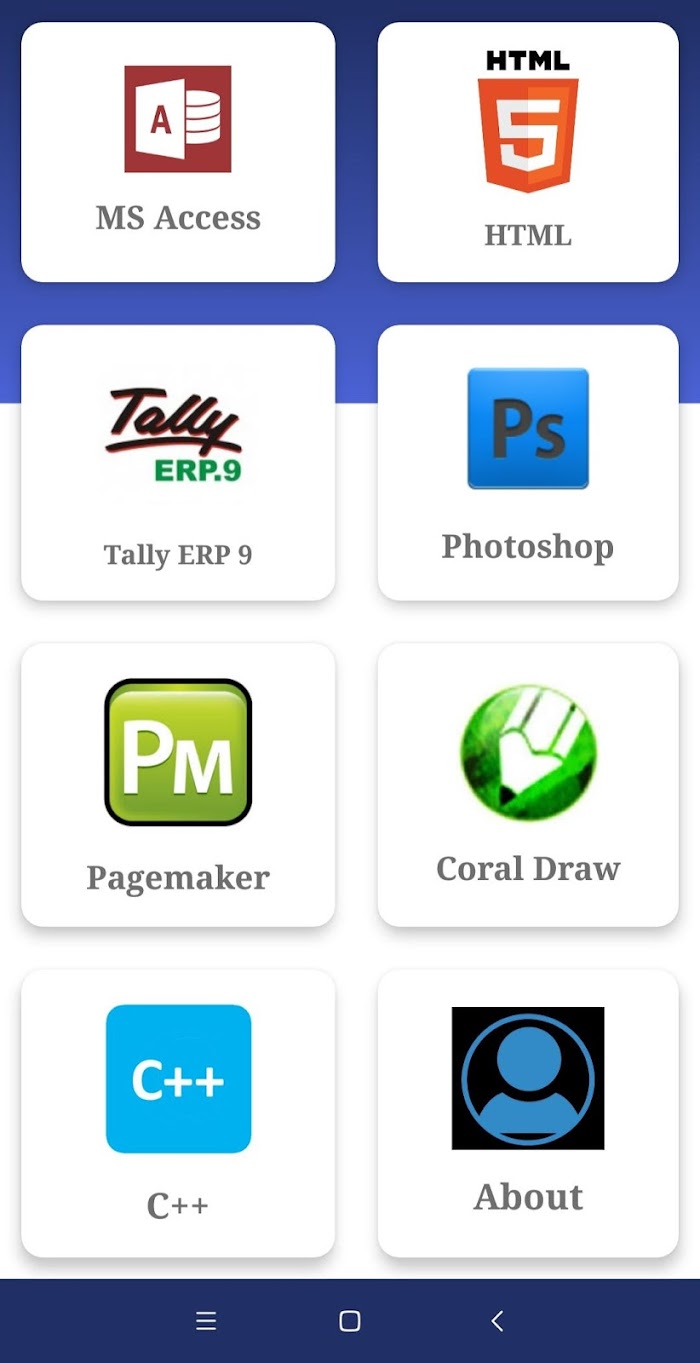Tap the system home button
Screen dimensions: 700x1363
tap(350, 1321)
